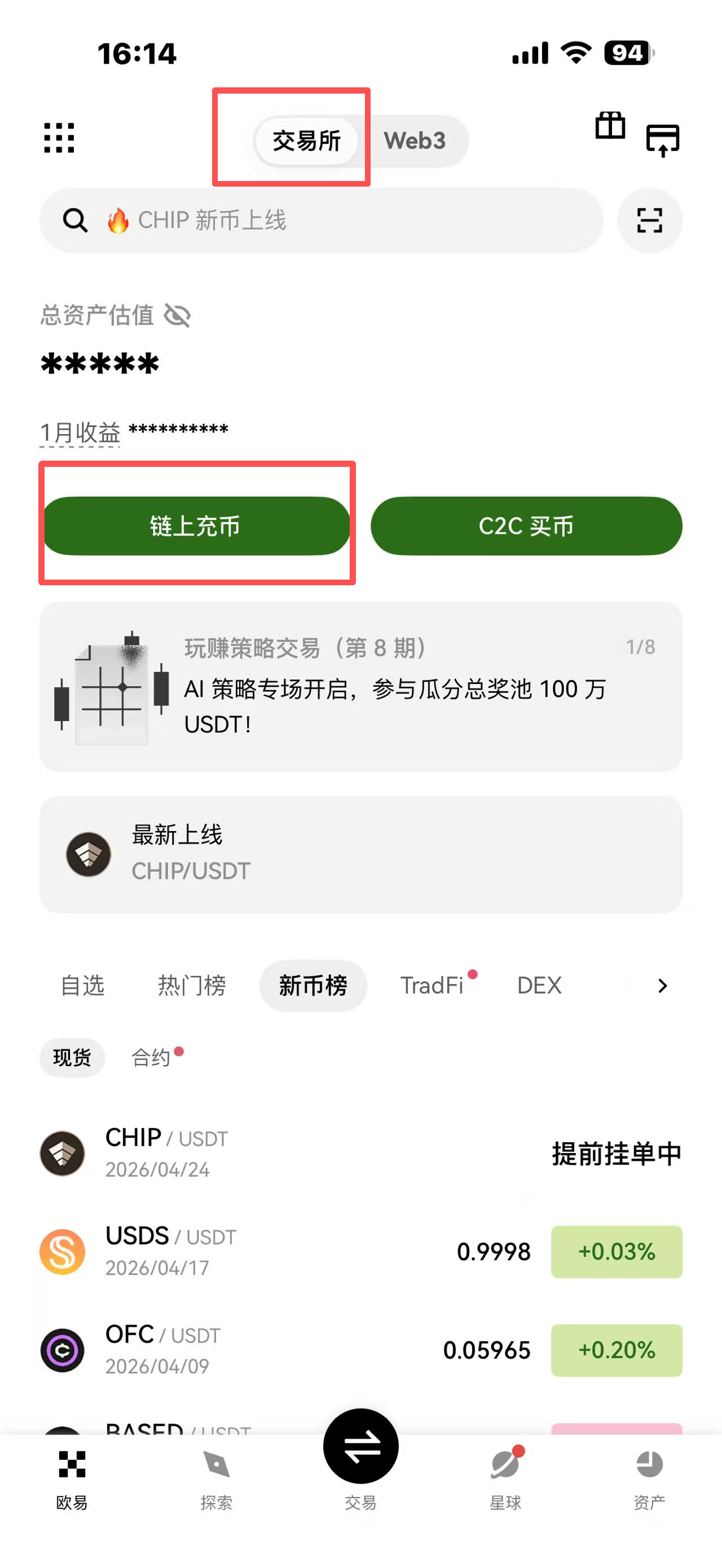
Task: Expand more market tabs via right chevron
Action: click(x=662, y=986)
